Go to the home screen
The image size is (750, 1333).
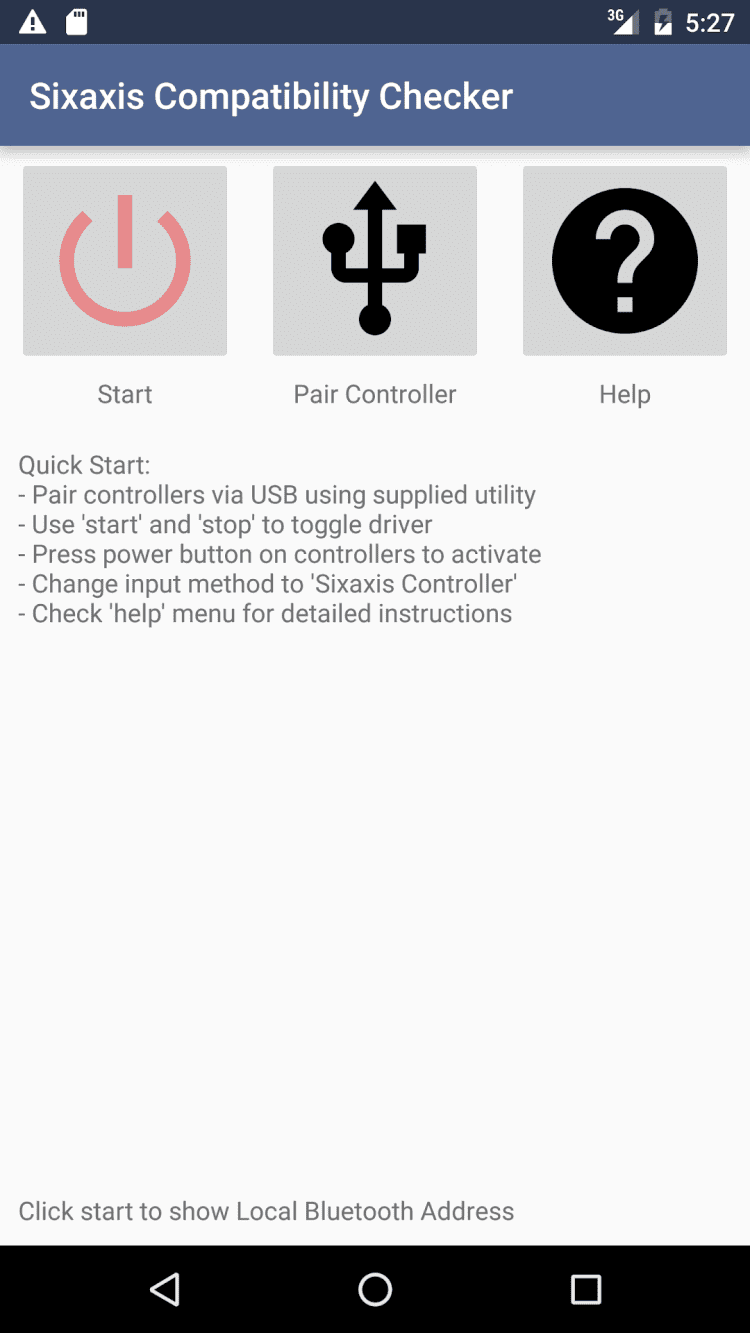[375, 1289]
